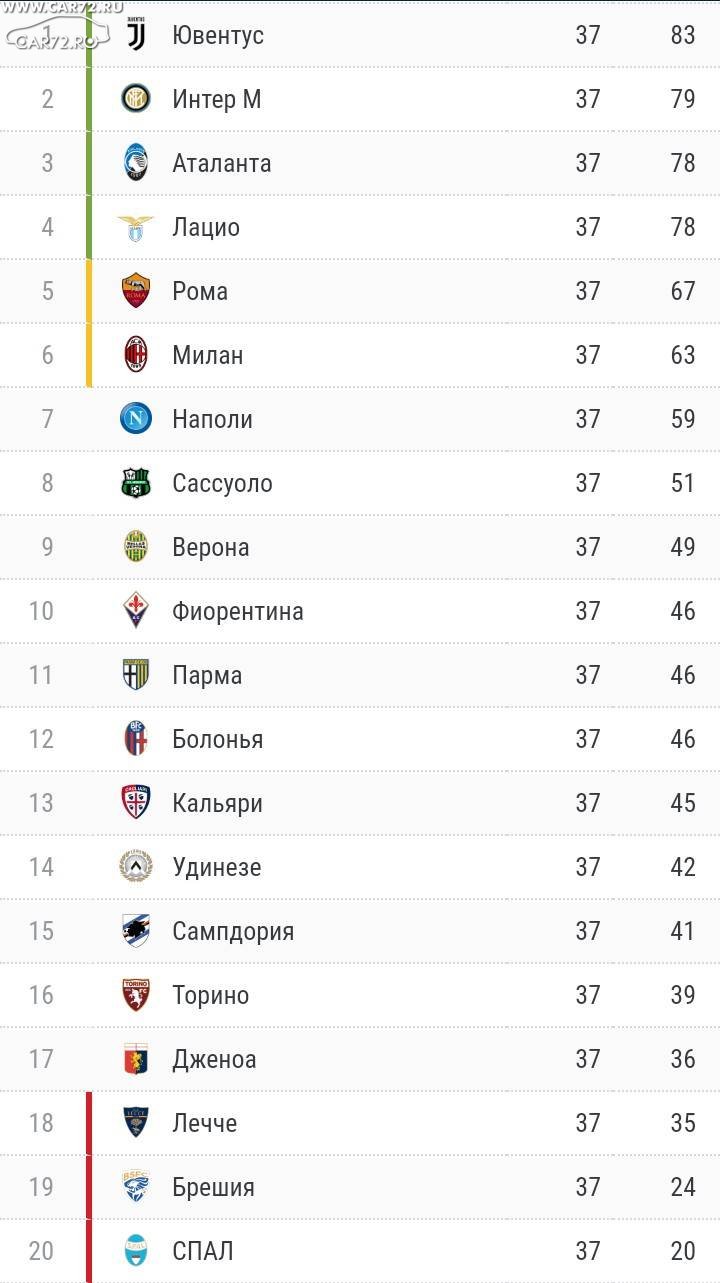The height and width of the screenshot is (1283, 720).
Task: Tap the Верона row
Action: click(x=360, y=547)
